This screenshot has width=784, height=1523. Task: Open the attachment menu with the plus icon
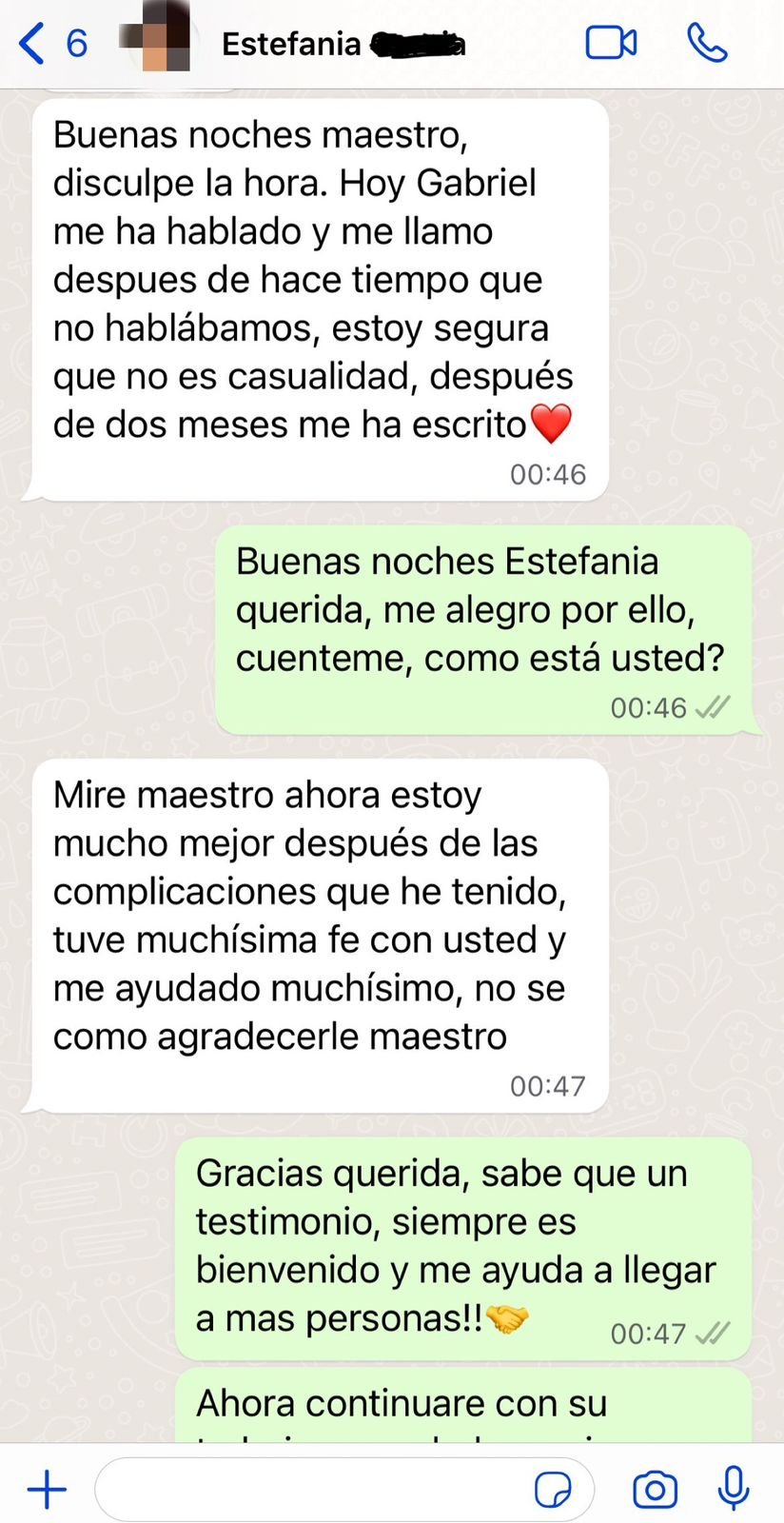point(46,1488)
